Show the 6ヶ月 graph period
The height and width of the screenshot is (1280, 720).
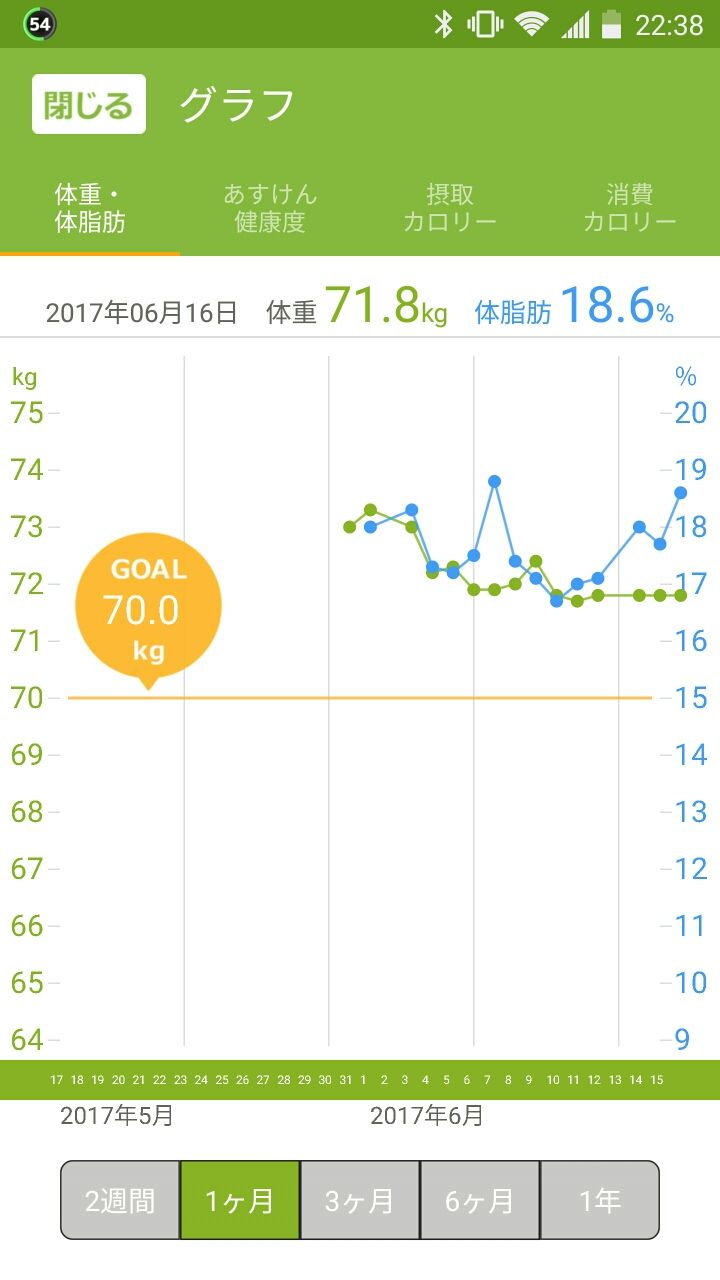pyautogui.click(x=480, y=1200)
